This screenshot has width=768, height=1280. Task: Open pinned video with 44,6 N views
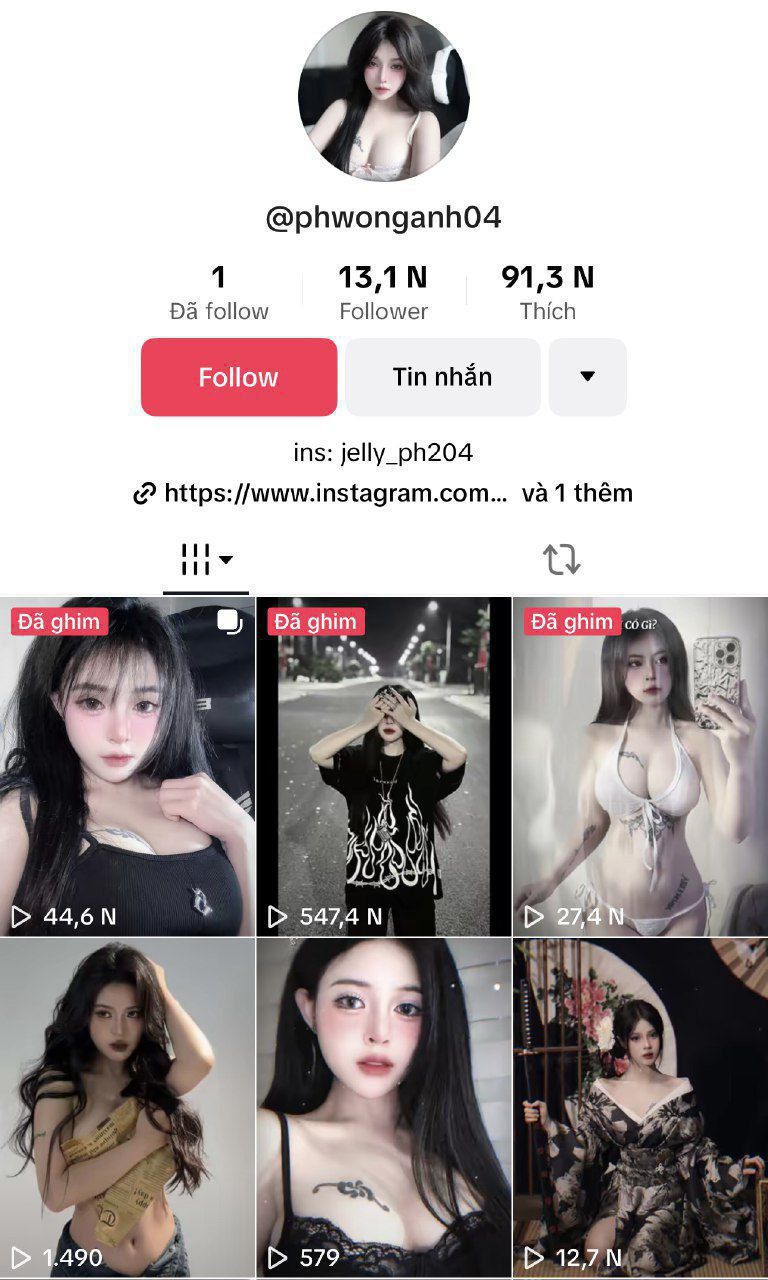tap(127, 766)
